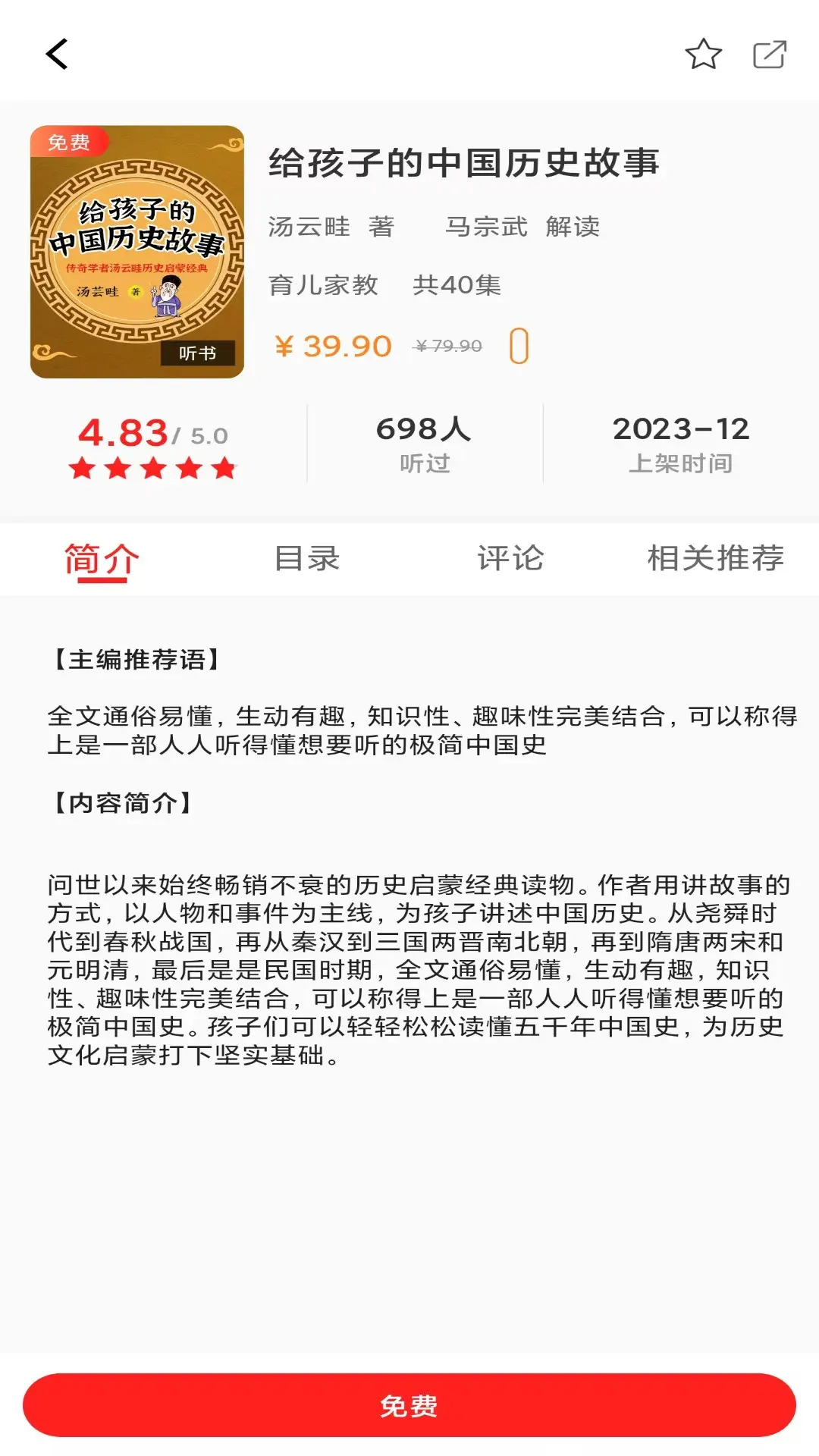Toggle the star to favorite this audiobook
Image resolution: width=819 pixels, height=1456 pixels.
pos(704,55)
